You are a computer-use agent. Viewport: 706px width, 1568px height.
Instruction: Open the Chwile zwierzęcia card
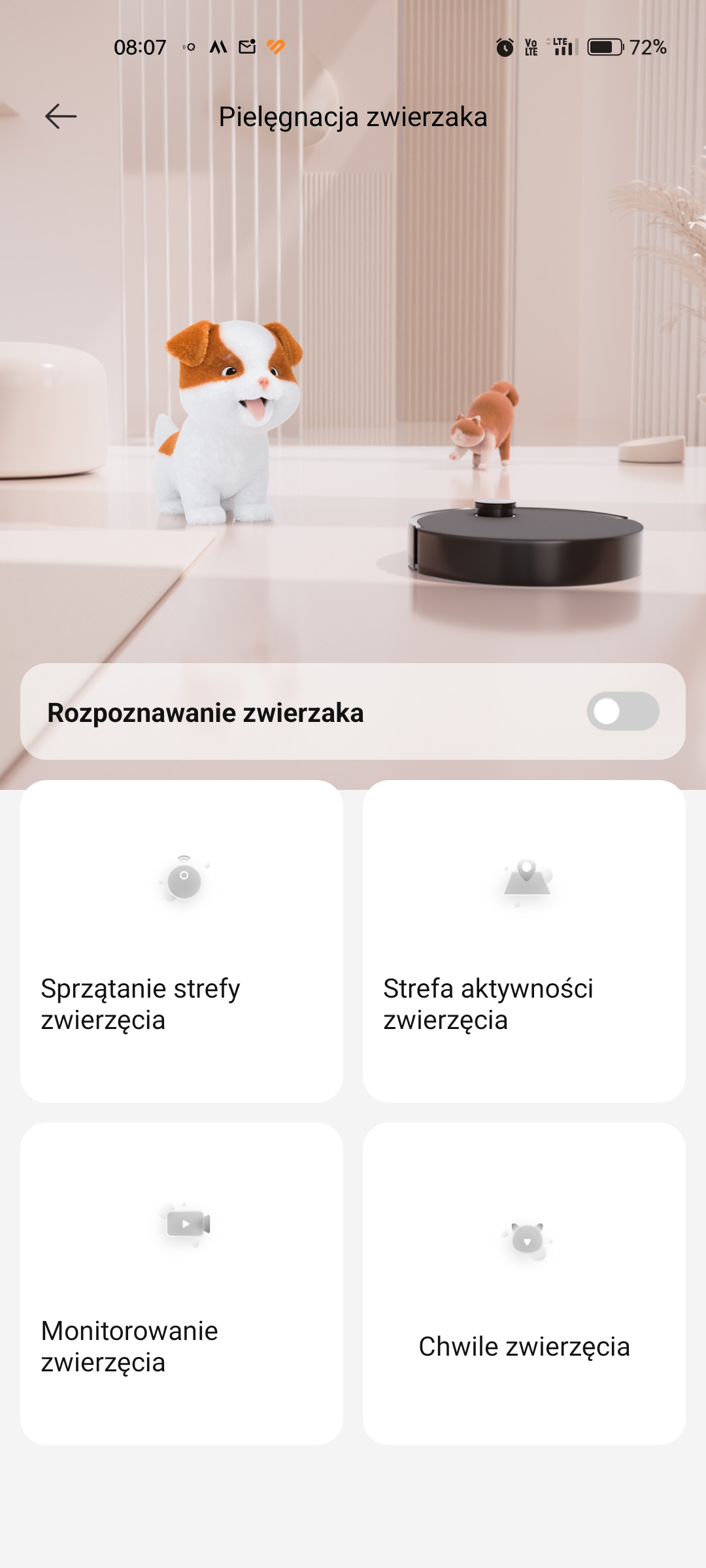[x=524, y=1284]
